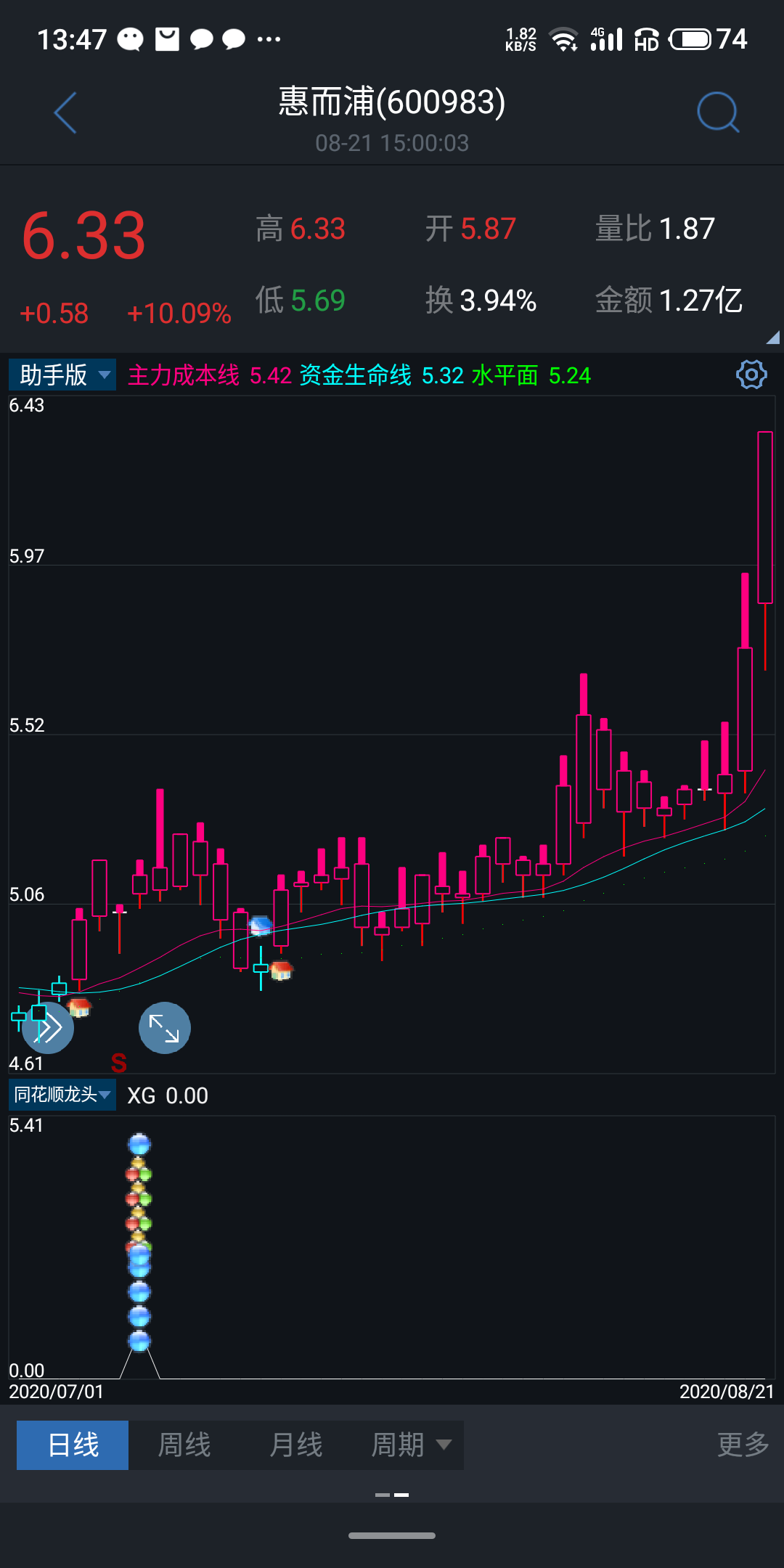Expand quote details corner triangle

coord(773,337)
